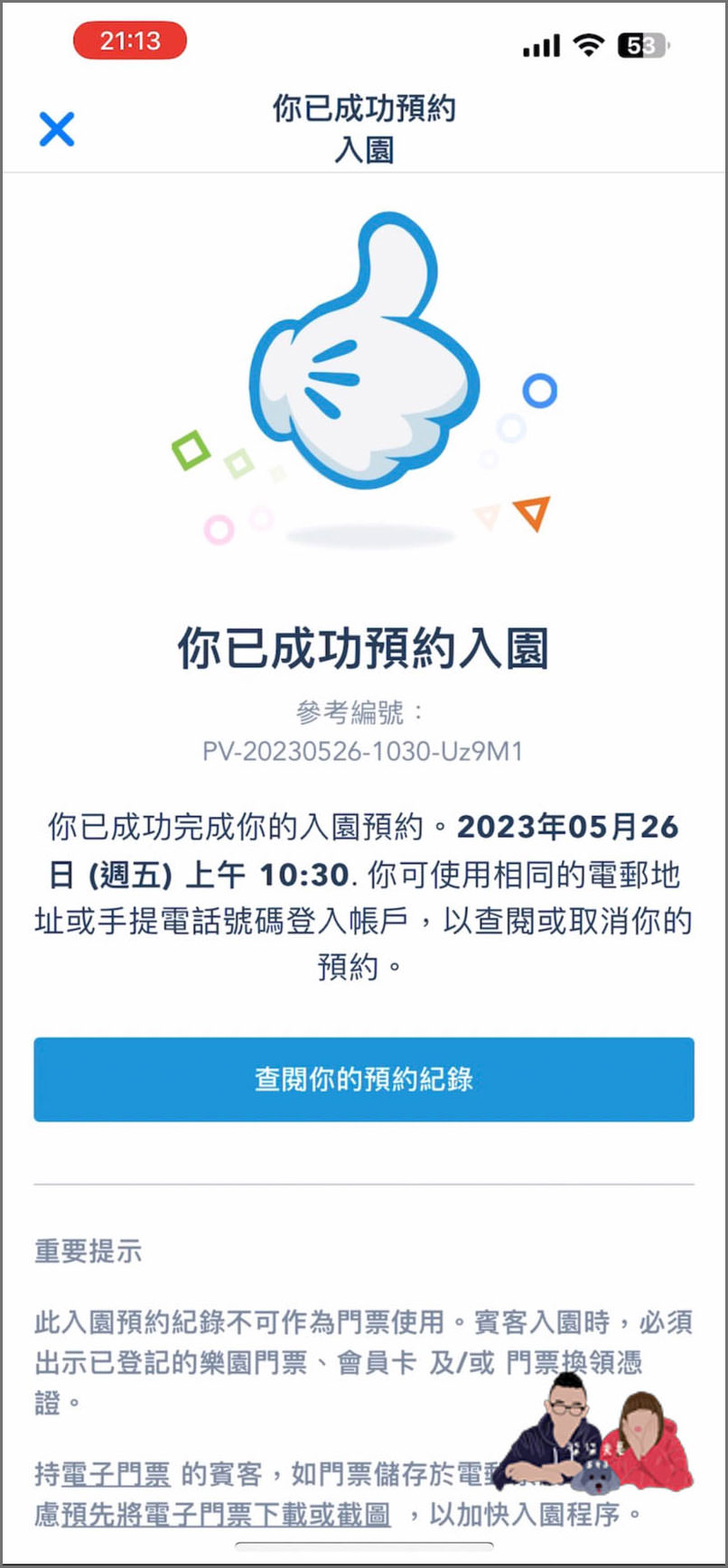Open 查閱你的預約紀錄 to view reservations
728x1568 pixels.
tap(363, 1080)
